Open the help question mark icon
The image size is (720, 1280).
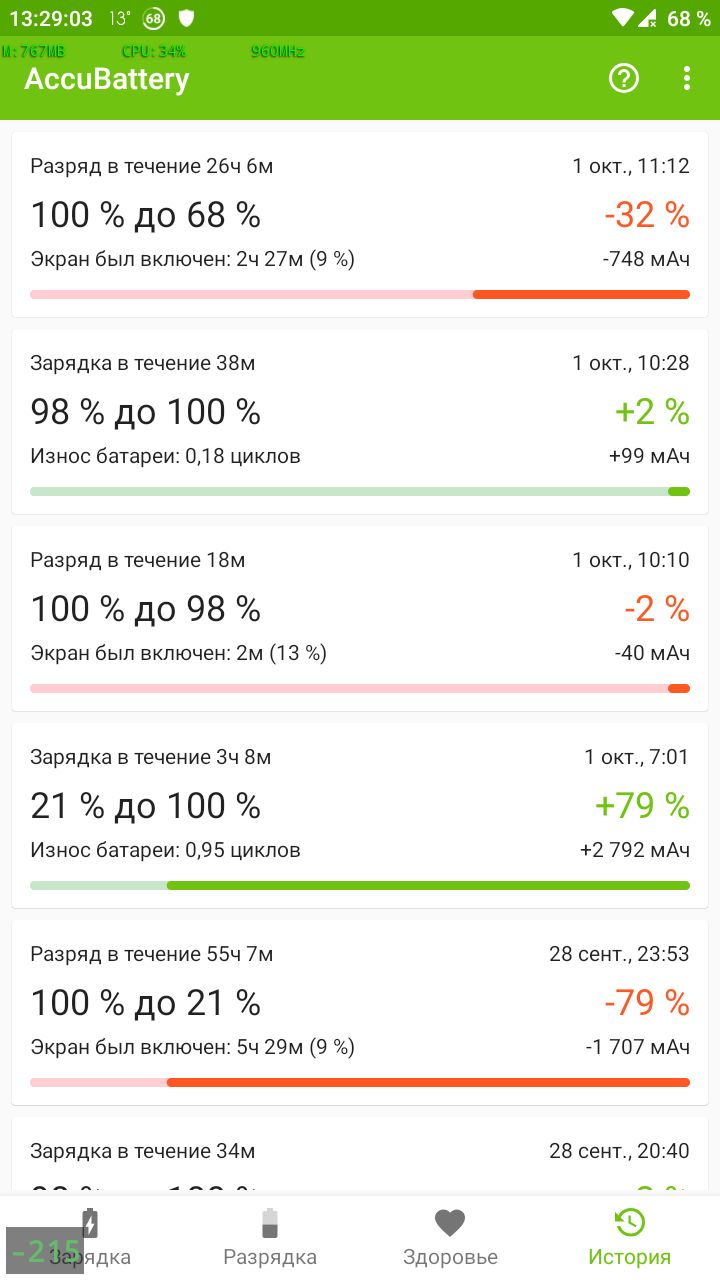tap(624, 78)
